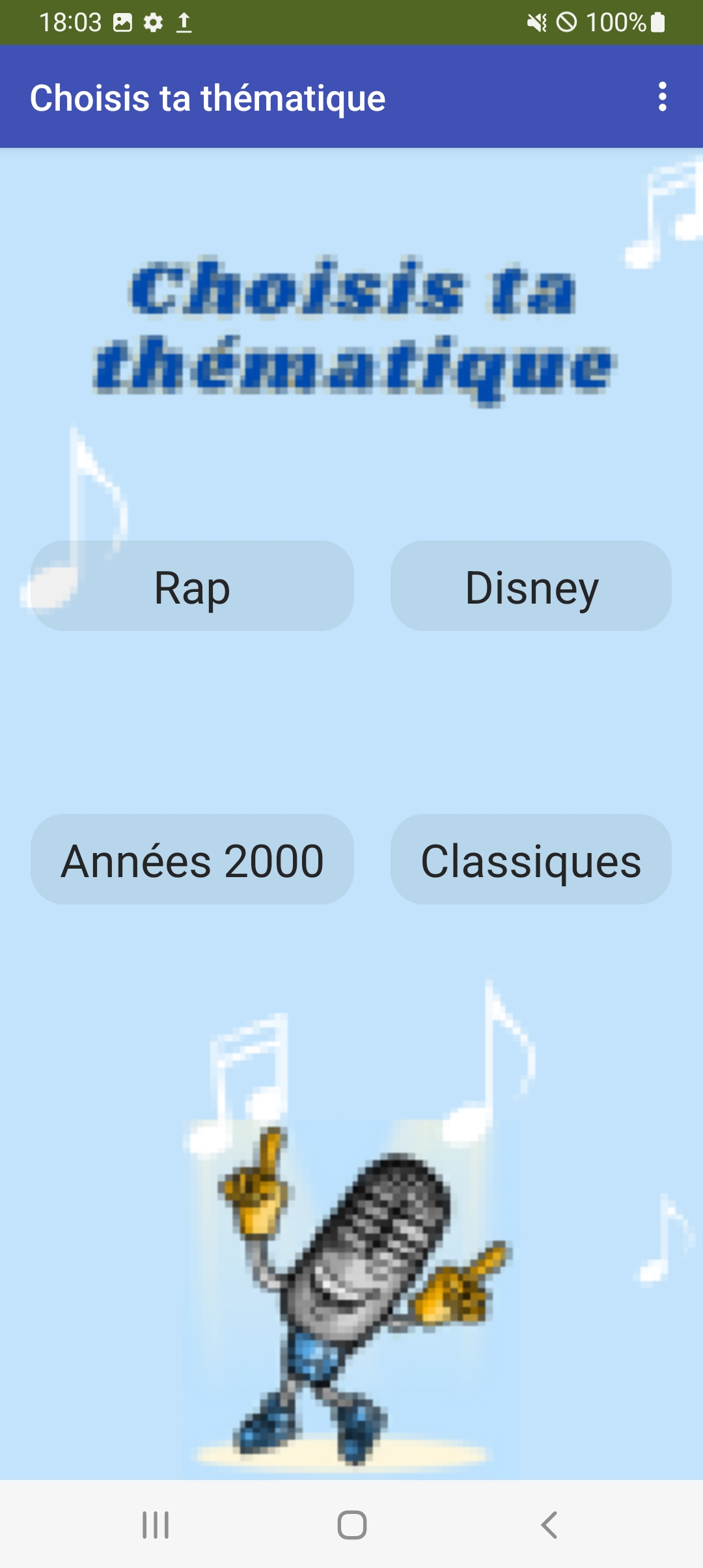Tap the Classiques theme button
The width and height of the screenshot is (703, 1568).
531,860
